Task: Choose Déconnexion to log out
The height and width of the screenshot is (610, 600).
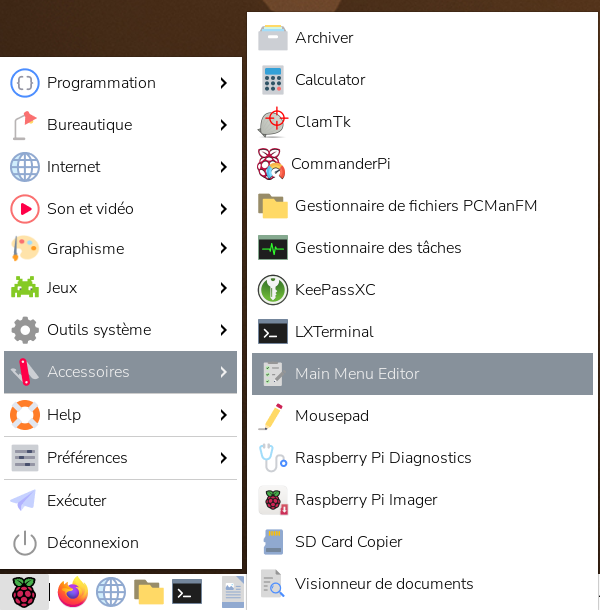Action: (x=92, y=542)
